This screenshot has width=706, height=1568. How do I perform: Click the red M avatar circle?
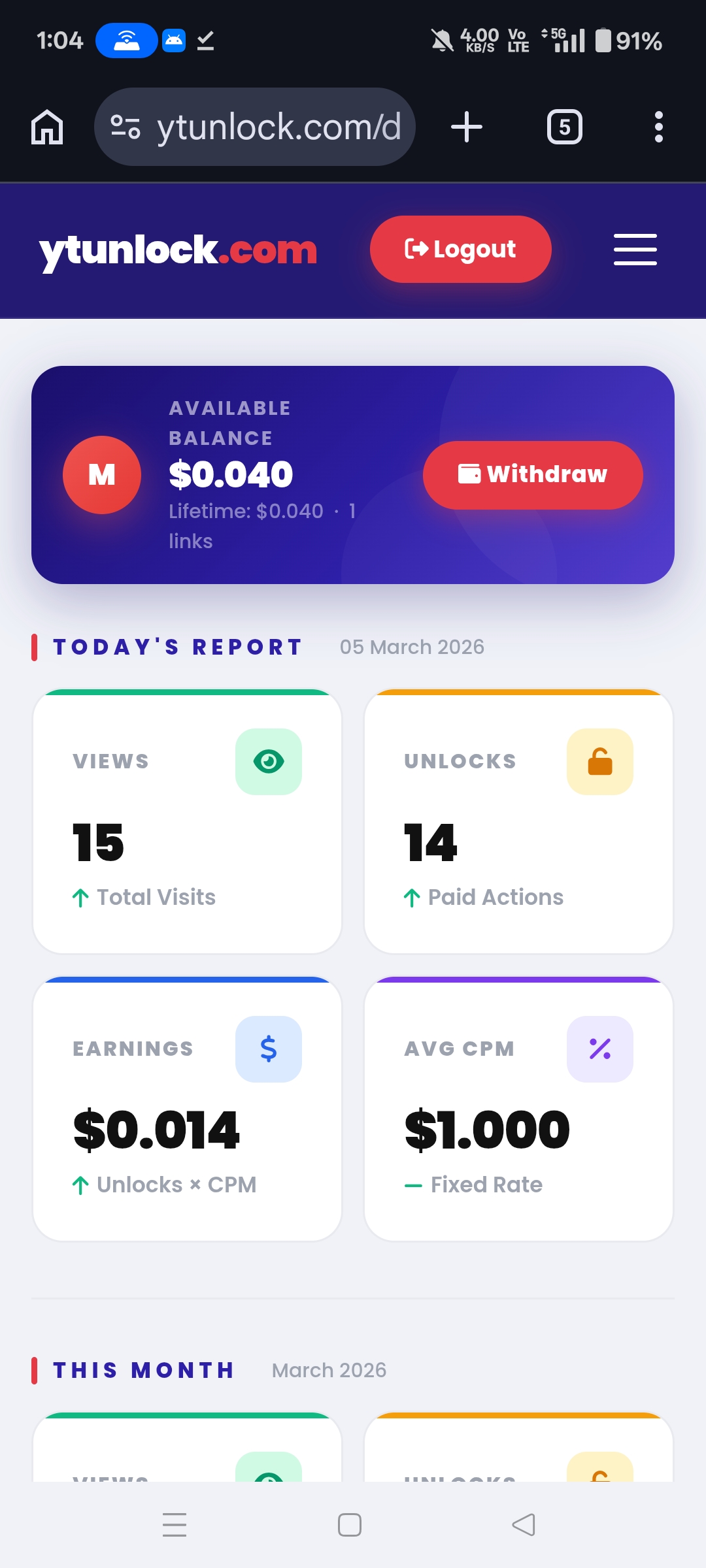pos(101,474)
